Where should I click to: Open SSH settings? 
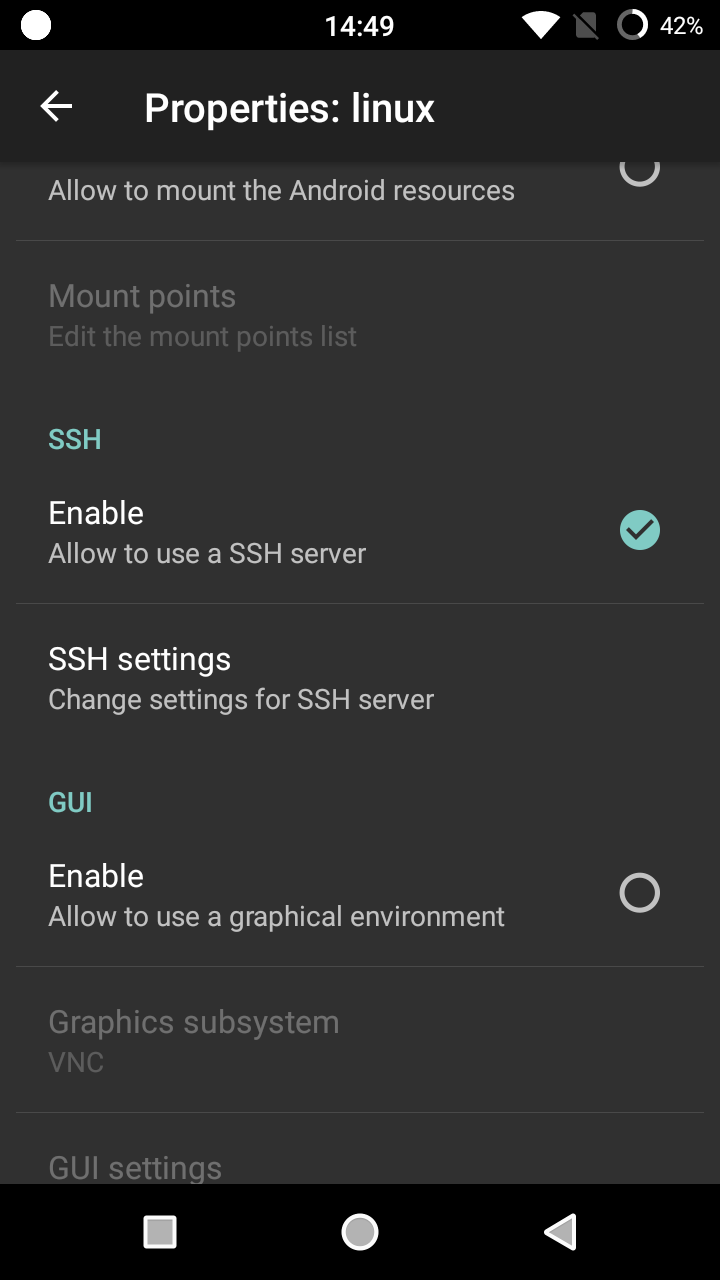coord(240,678)
